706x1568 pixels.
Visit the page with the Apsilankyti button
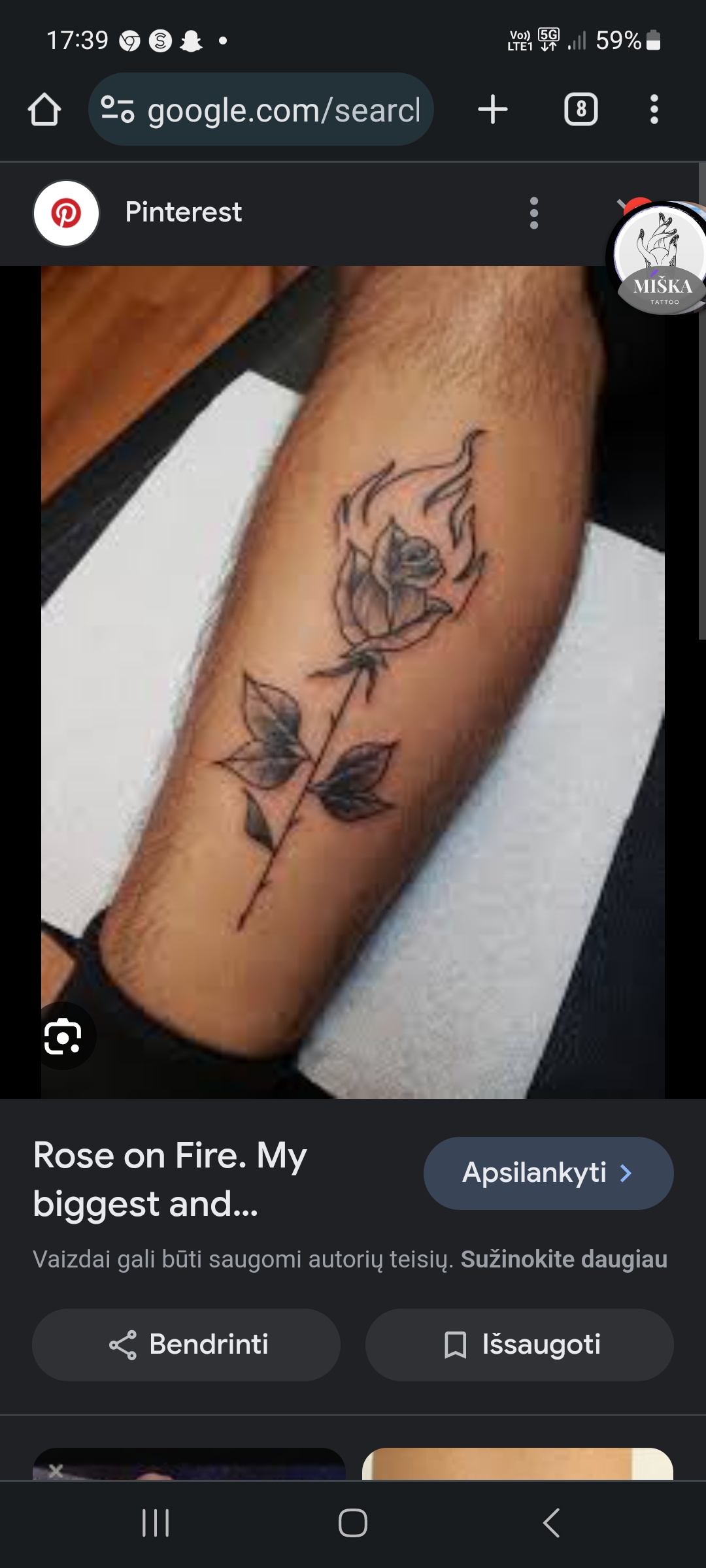pos(548,1173)
